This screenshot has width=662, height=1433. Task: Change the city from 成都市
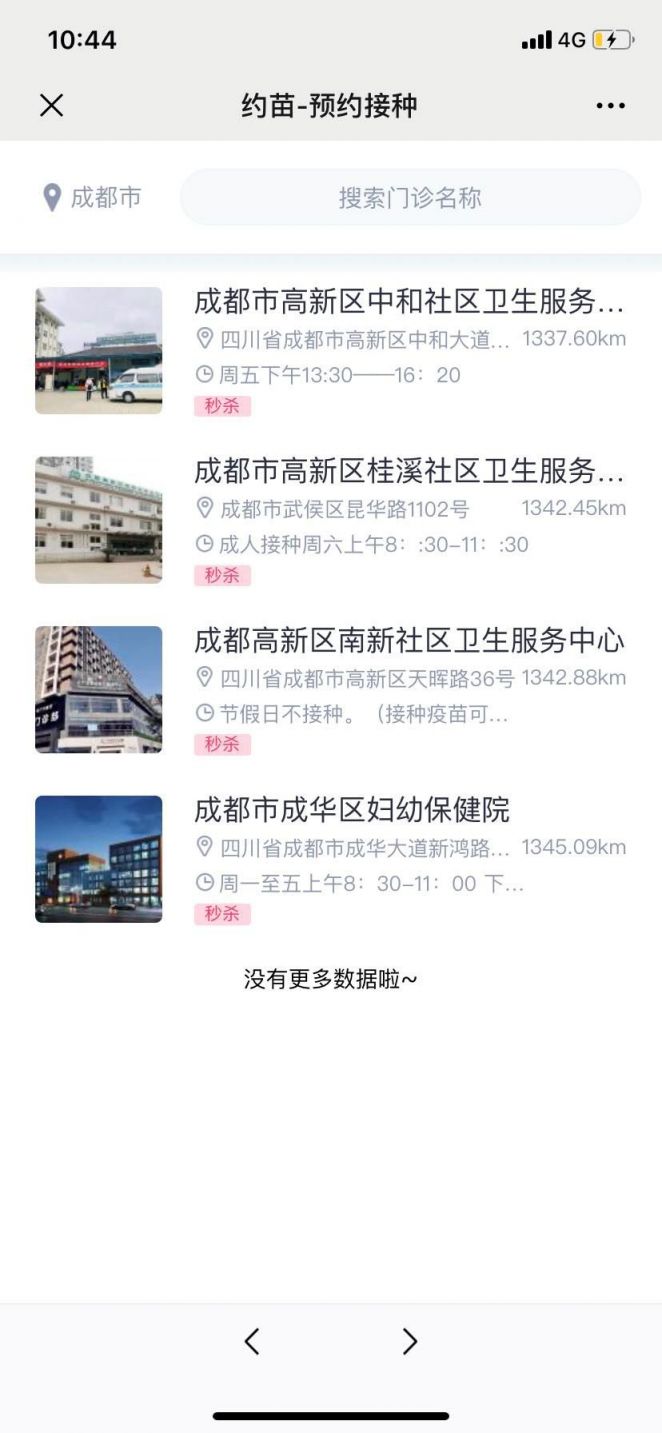tap(92, 197)
